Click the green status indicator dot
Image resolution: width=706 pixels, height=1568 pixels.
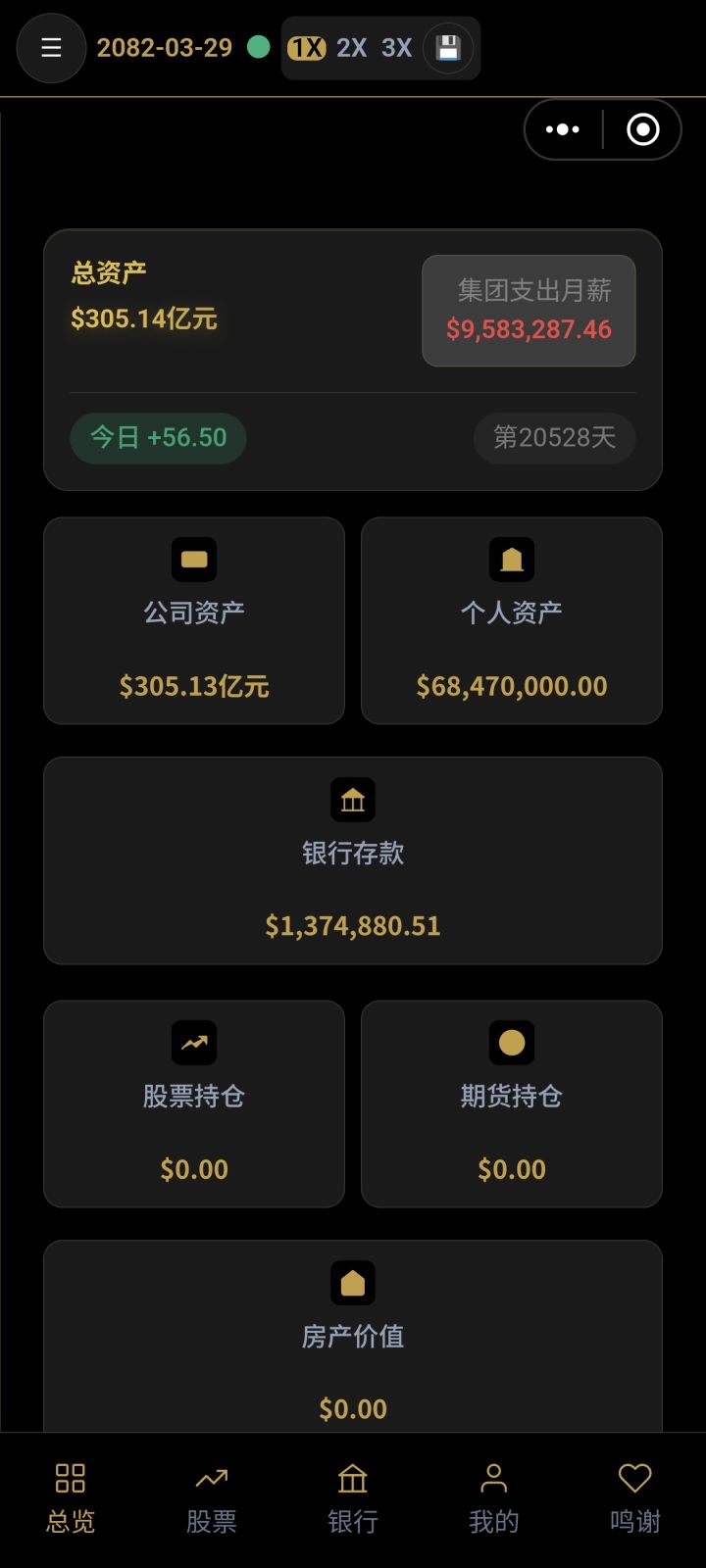[x=259, y=46]
